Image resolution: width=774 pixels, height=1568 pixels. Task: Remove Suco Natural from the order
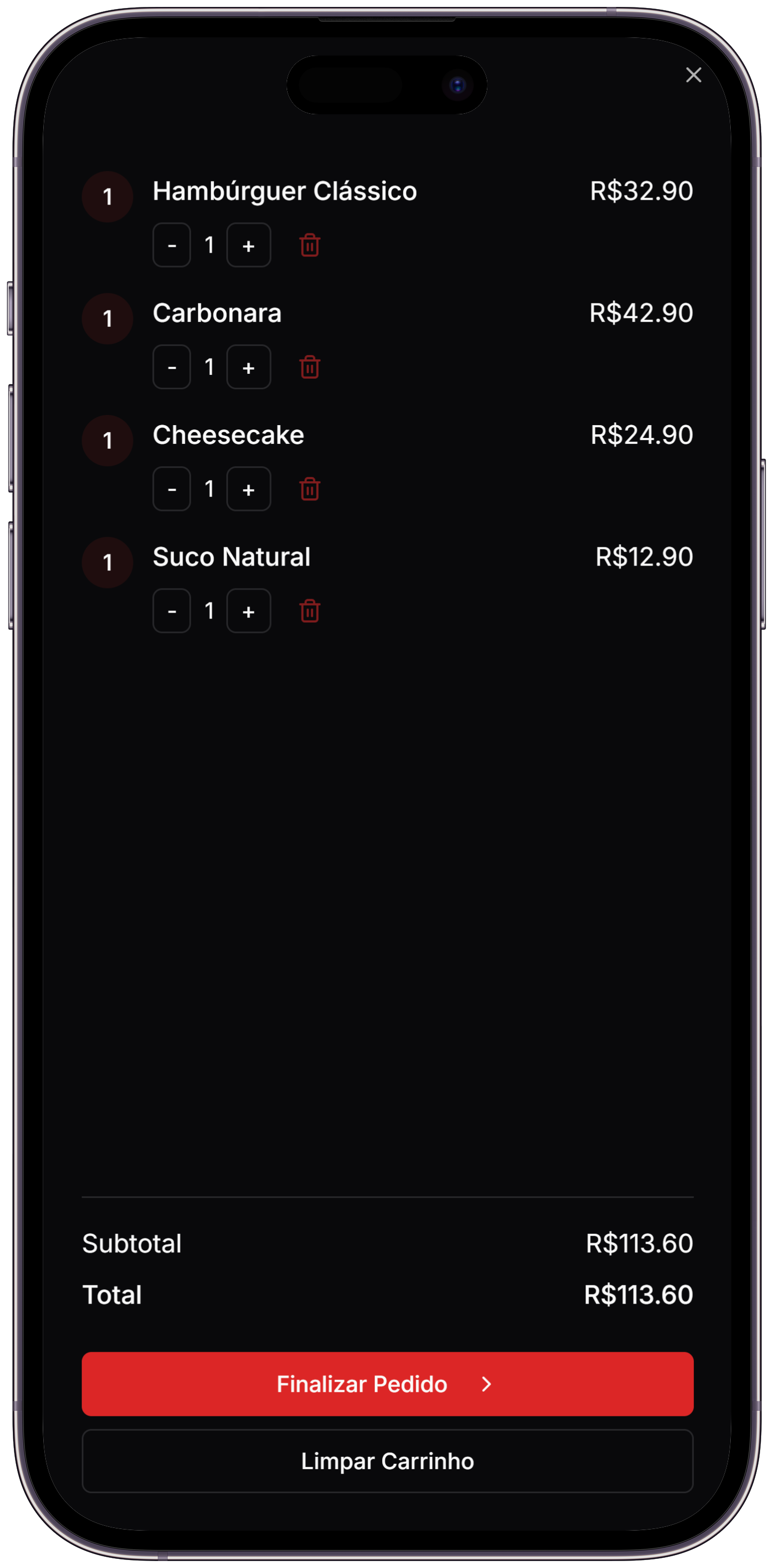point(310,610)
